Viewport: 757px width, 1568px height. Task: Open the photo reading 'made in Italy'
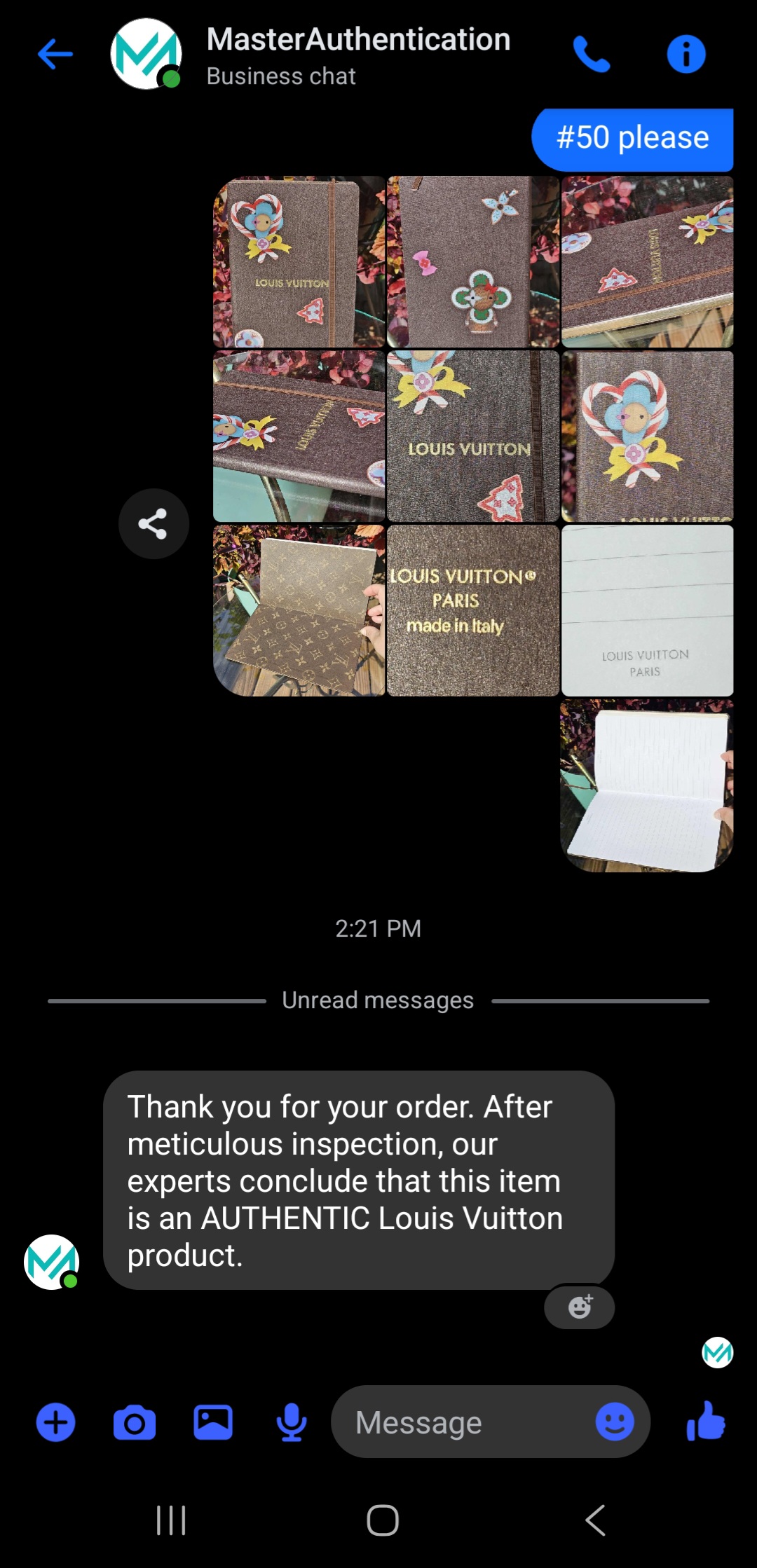coord(473,610)
